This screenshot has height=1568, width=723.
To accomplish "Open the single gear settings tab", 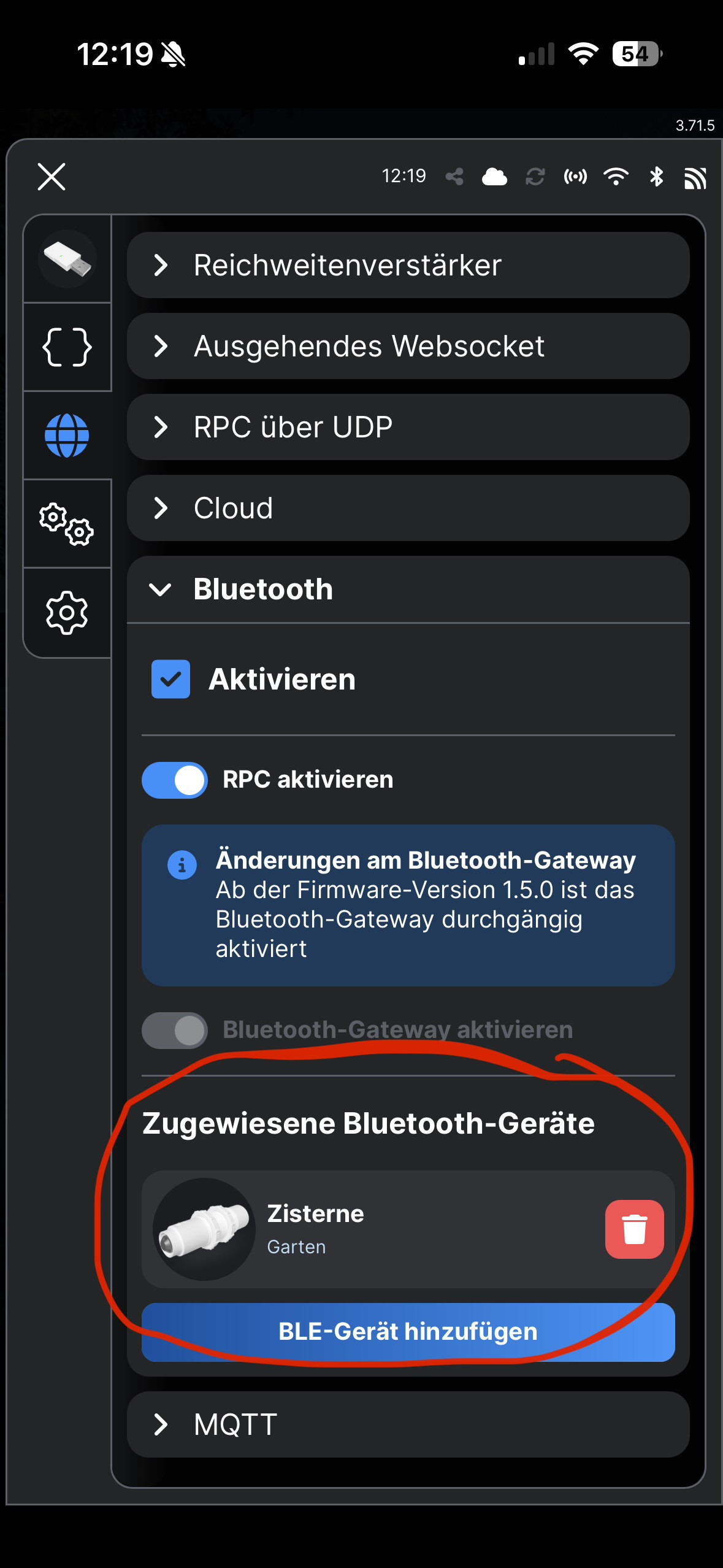I will coord(67,612).
